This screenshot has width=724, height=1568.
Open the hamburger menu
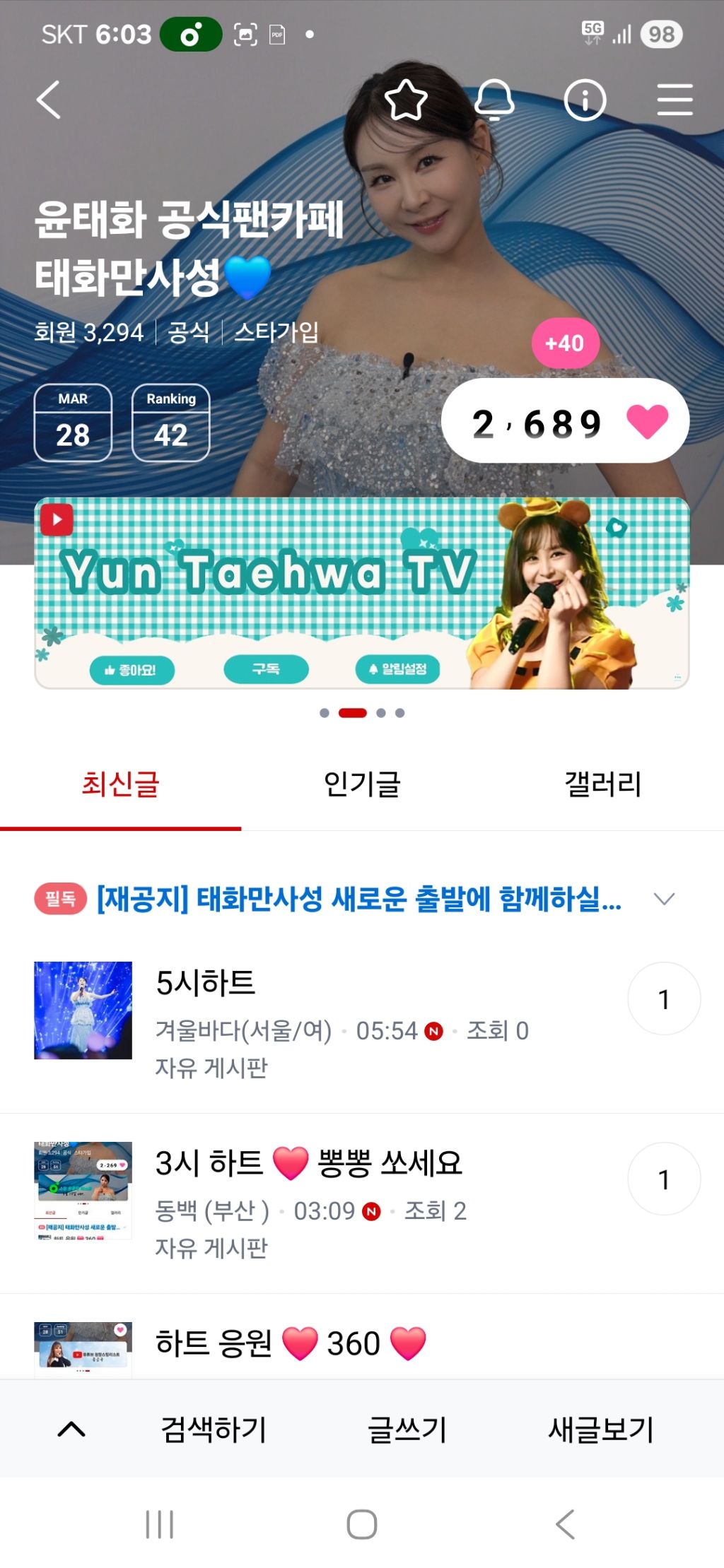(674, 100)
